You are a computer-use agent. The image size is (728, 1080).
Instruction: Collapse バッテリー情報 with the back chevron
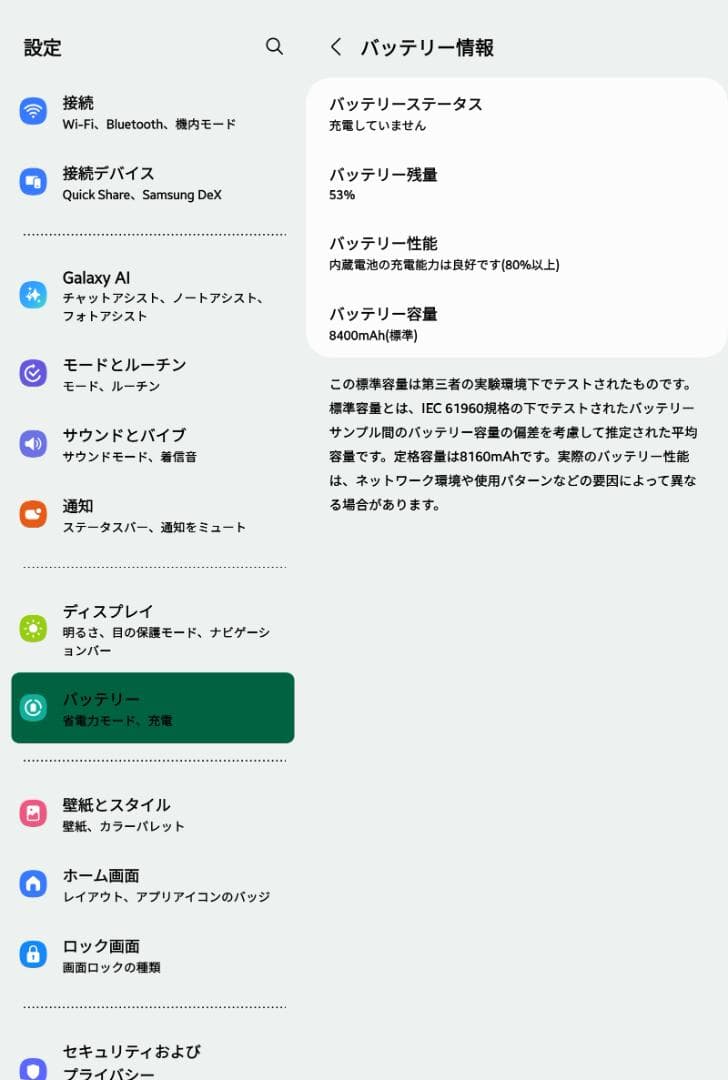click(x=336, y=46)
